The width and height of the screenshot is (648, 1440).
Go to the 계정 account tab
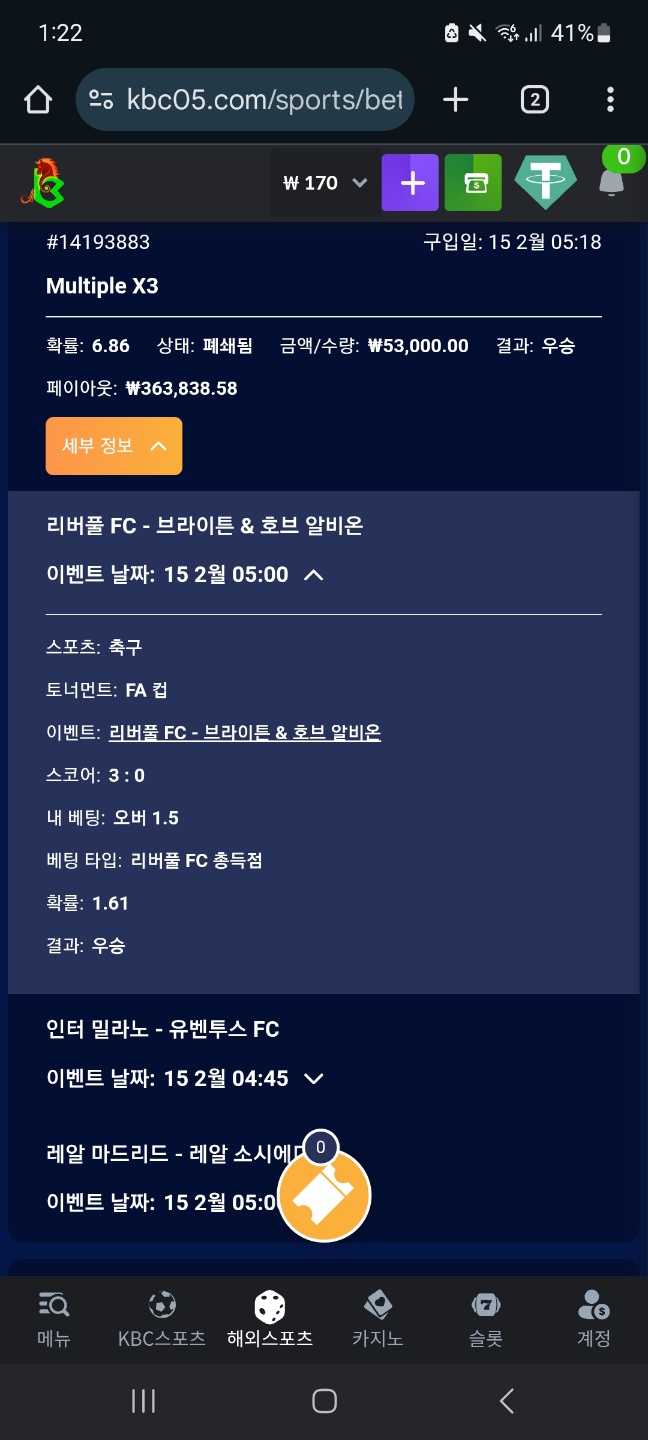(593, 1318)
